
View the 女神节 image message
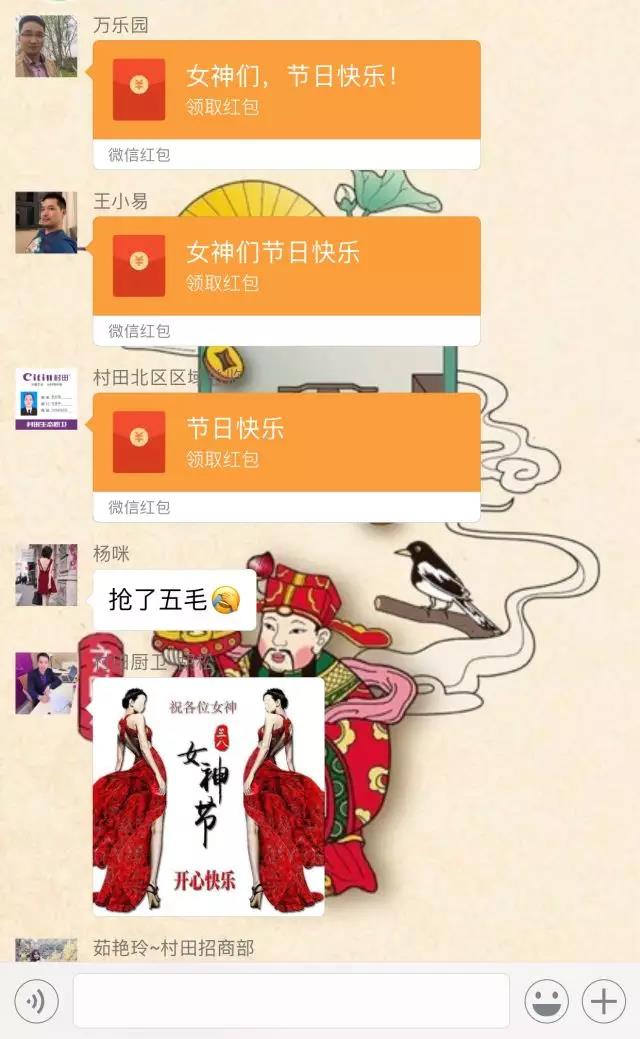tap(208, 796)
